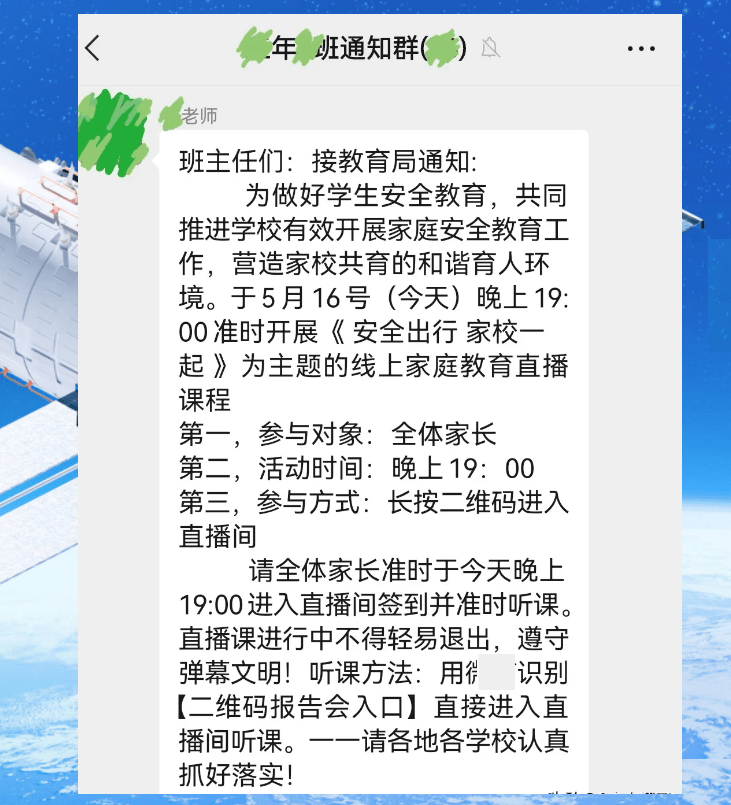The width and height of the screenshot is (731, 805).
Task: Go back from the class notice group chat
Action: click(92, 48)
